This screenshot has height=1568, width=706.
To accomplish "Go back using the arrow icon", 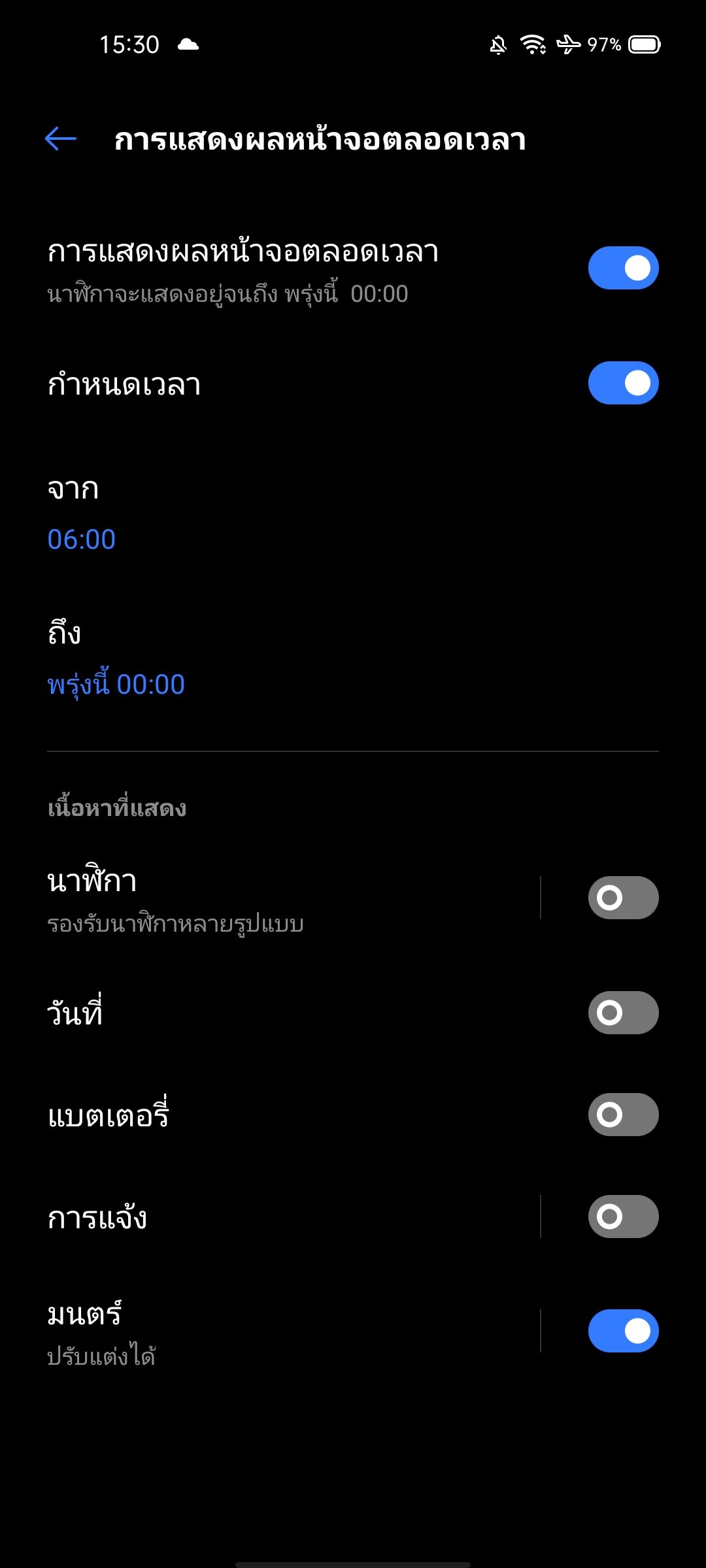I will [61, 139].
